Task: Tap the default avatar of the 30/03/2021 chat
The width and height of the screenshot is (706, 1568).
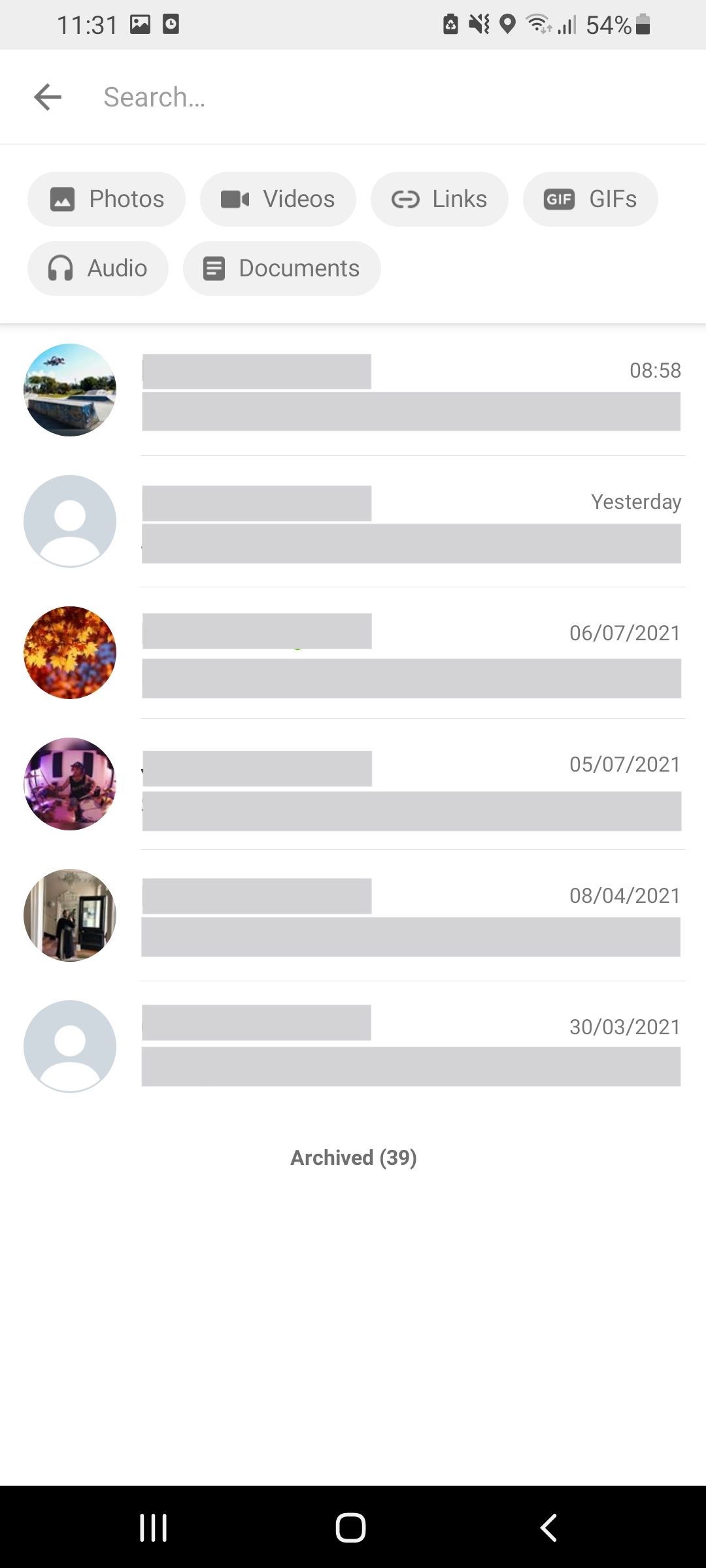Action: 69,1045
